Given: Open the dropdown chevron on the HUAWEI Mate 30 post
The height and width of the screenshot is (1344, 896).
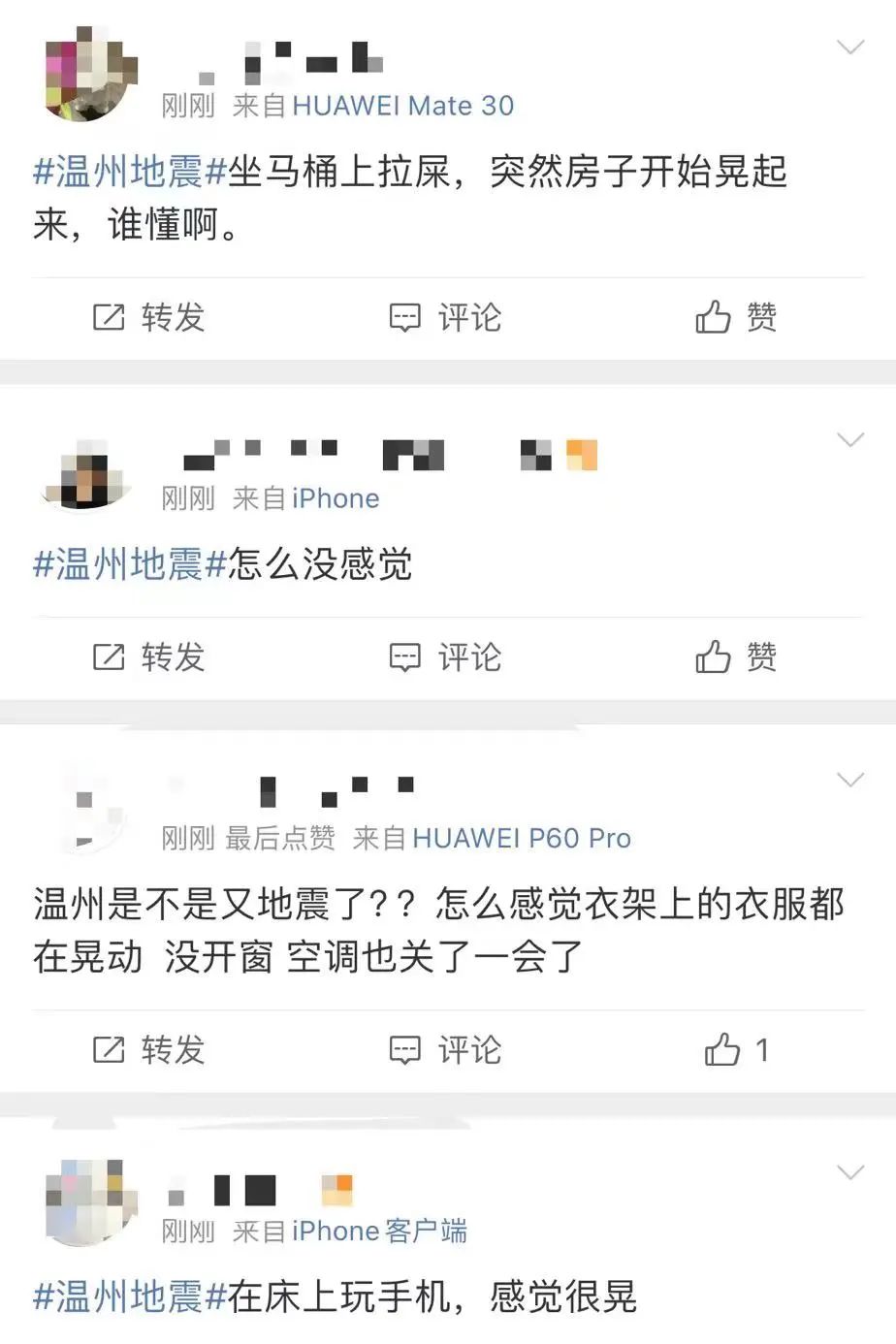Looking at the screenshot, I should point(850,48).
